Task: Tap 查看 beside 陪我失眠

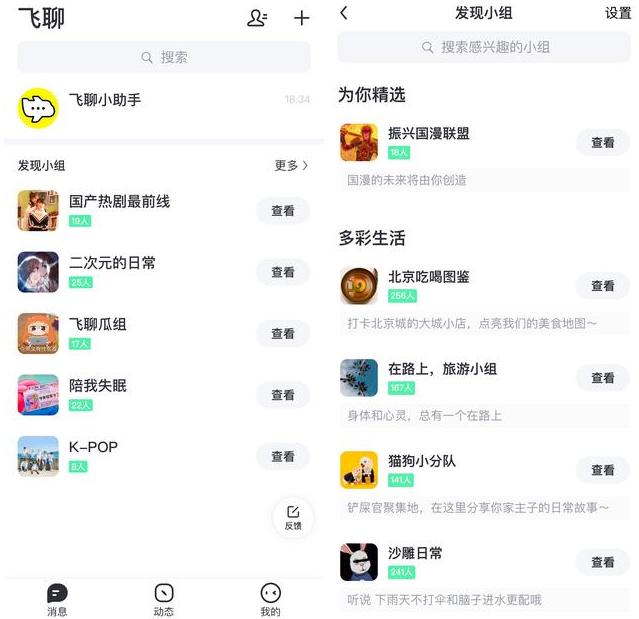Action: pos(283,395)
